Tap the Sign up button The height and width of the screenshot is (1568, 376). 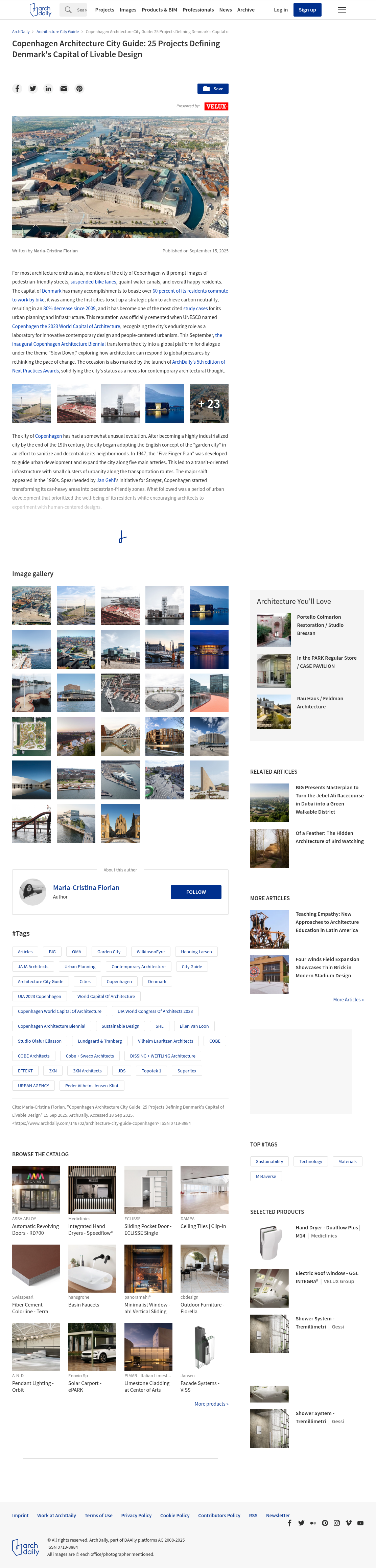[307, 10]
